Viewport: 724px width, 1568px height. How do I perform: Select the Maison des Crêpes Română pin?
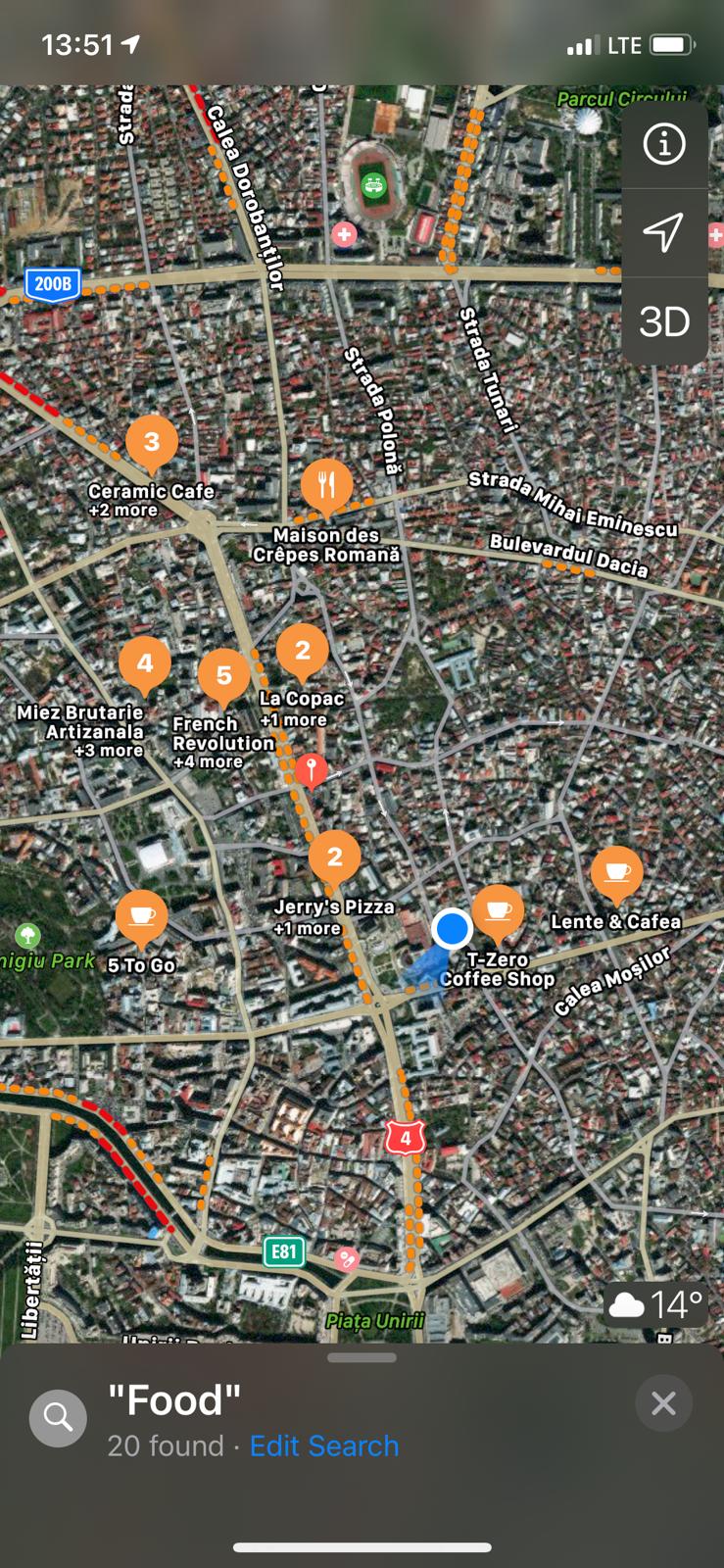click(326, 486)
